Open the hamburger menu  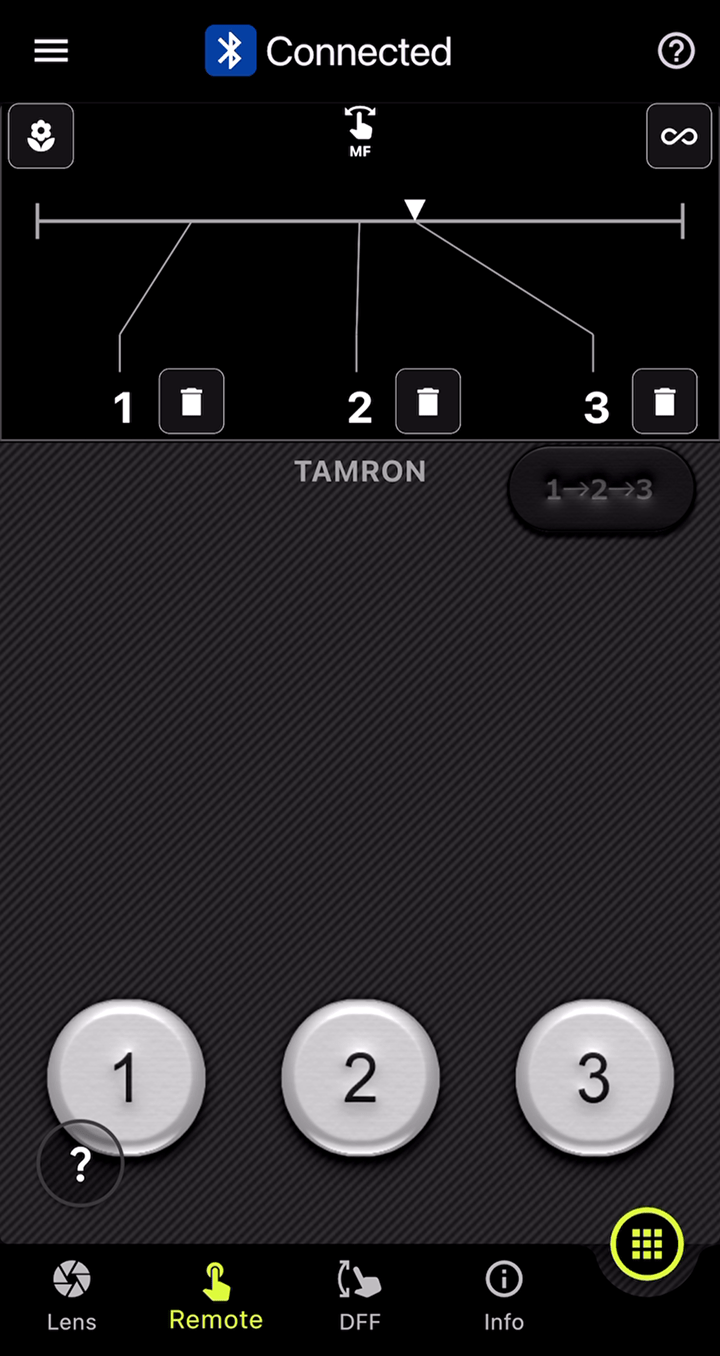51,51
